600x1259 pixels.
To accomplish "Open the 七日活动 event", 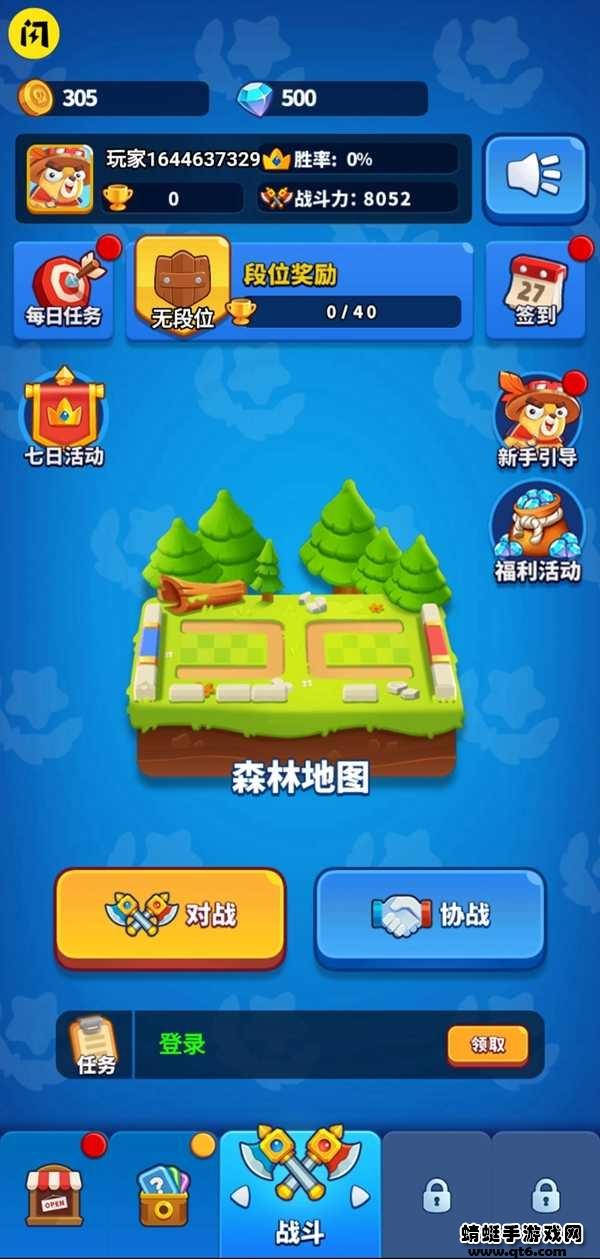I will click(64, 418).
